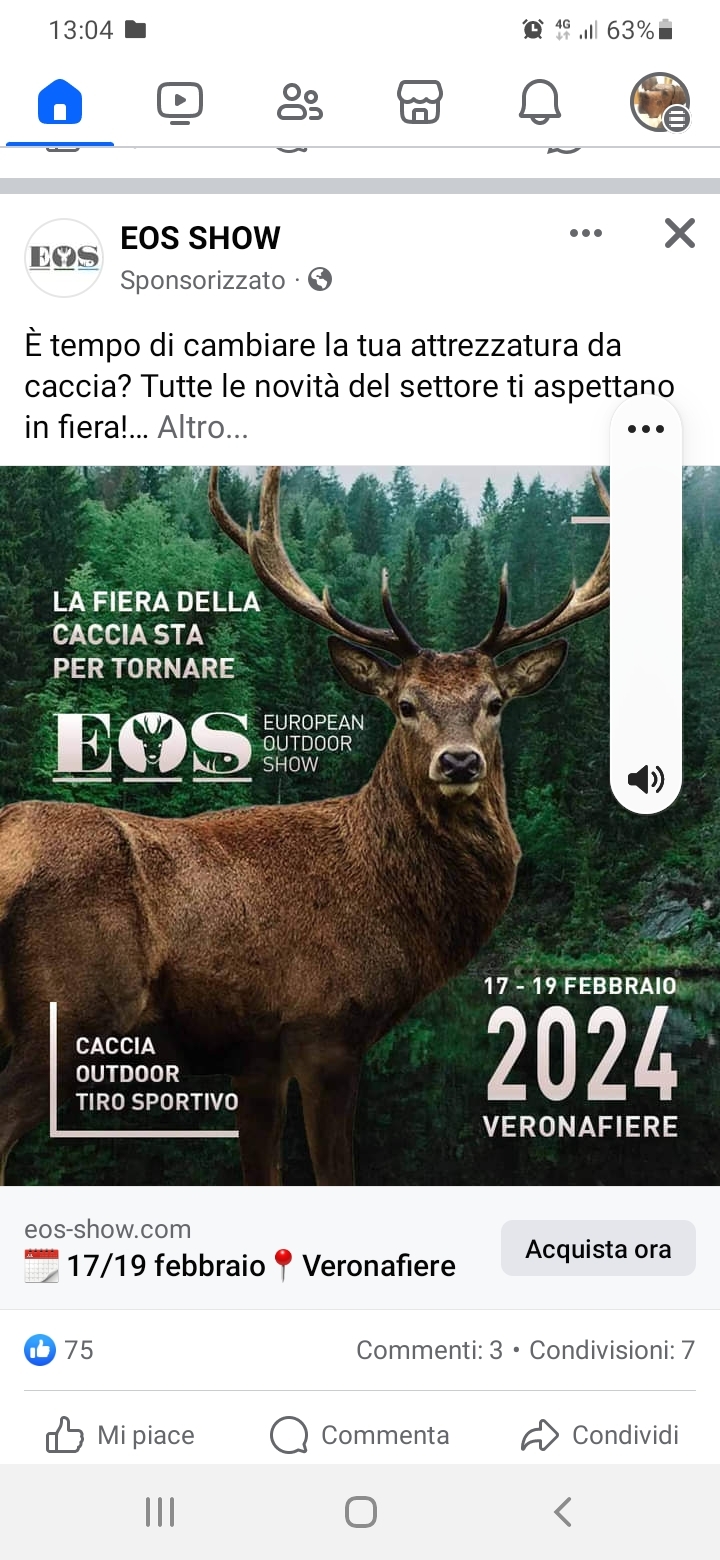The height and width of the screenshot is (1560, 720).
Task: Open the EOS SHOW page name
Action: 200,238
